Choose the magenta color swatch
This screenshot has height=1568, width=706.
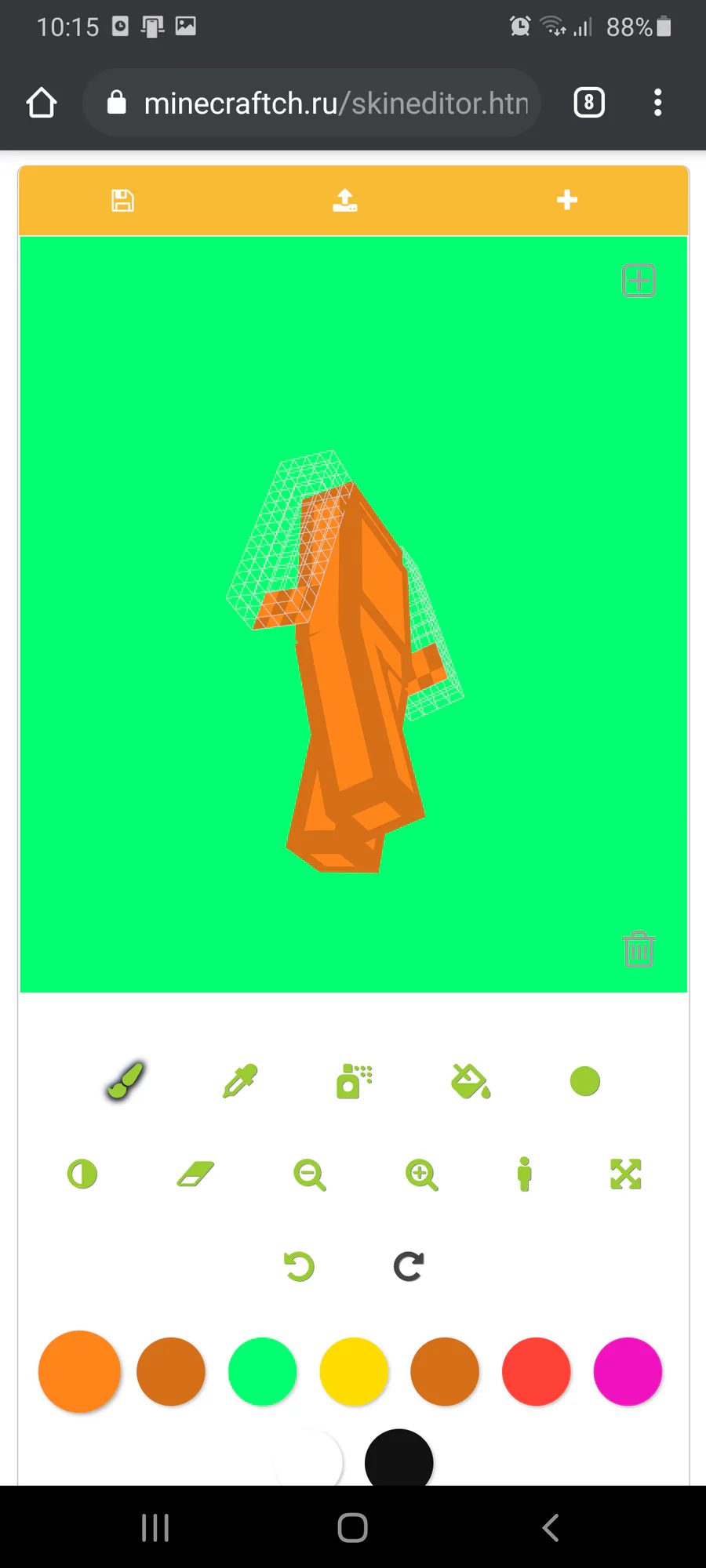point(628,1371)
